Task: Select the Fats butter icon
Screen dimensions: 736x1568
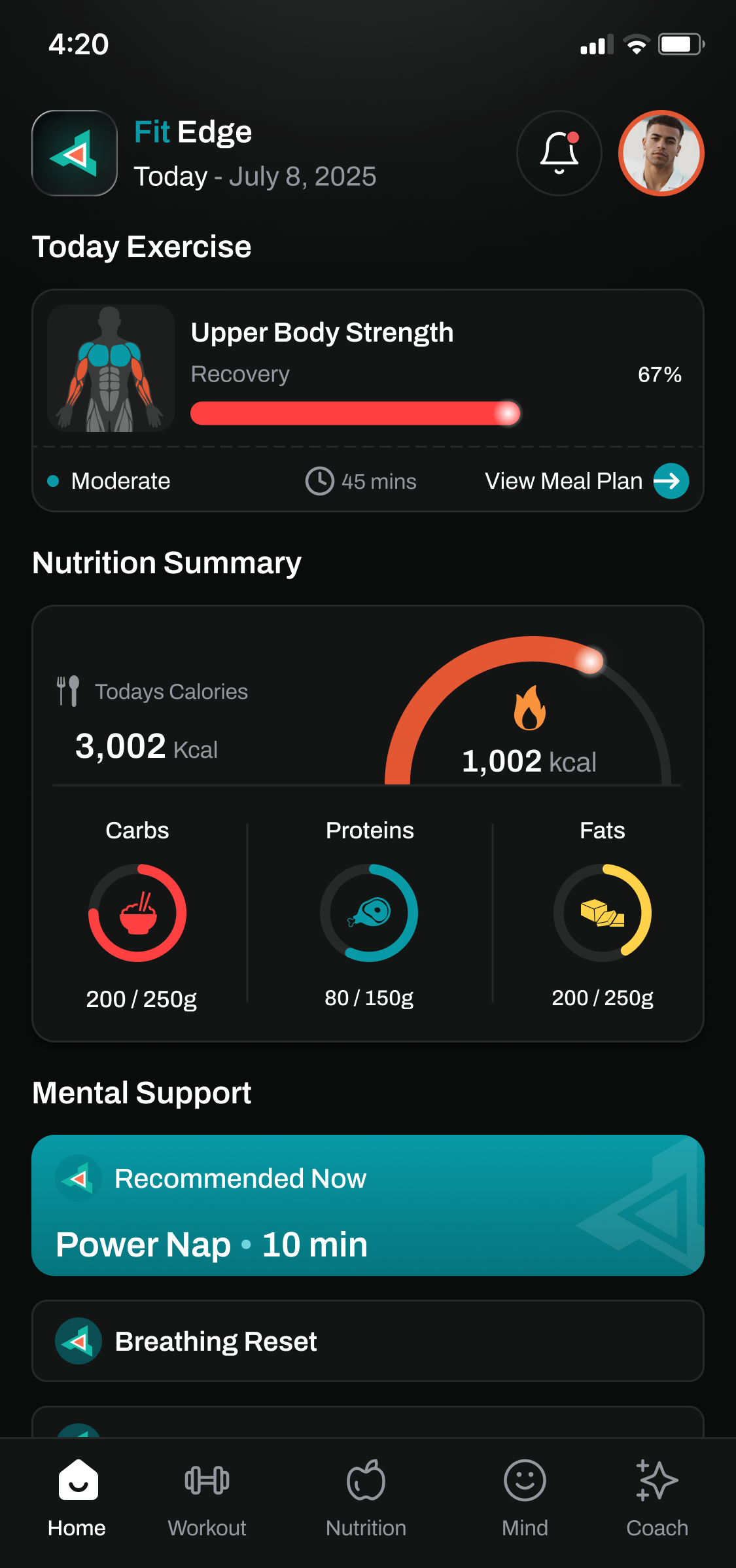Action: (x=602, y=914)
